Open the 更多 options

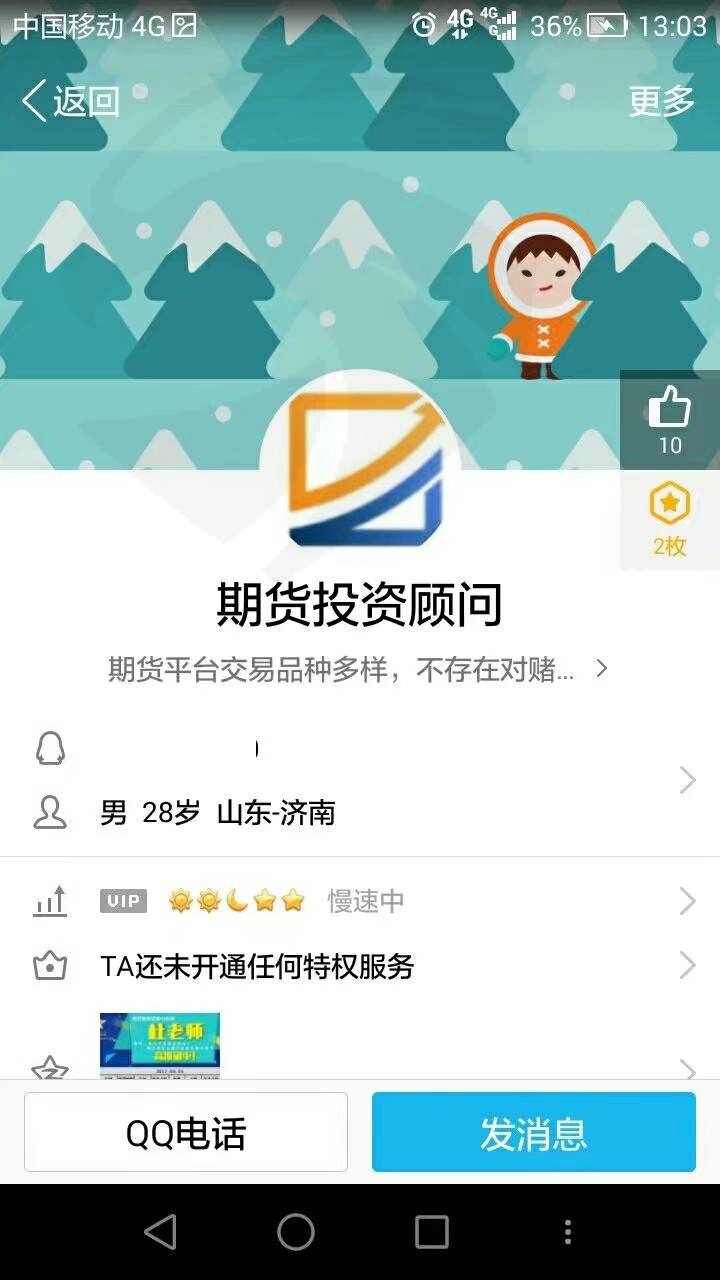point(661,101)
